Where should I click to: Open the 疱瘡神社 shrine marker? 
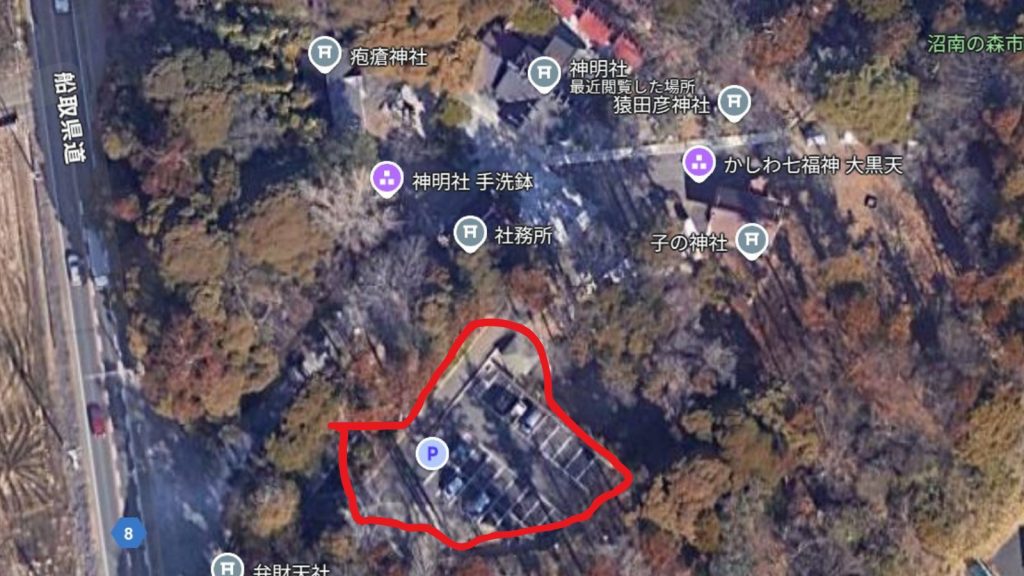click(x=325, y=54)
